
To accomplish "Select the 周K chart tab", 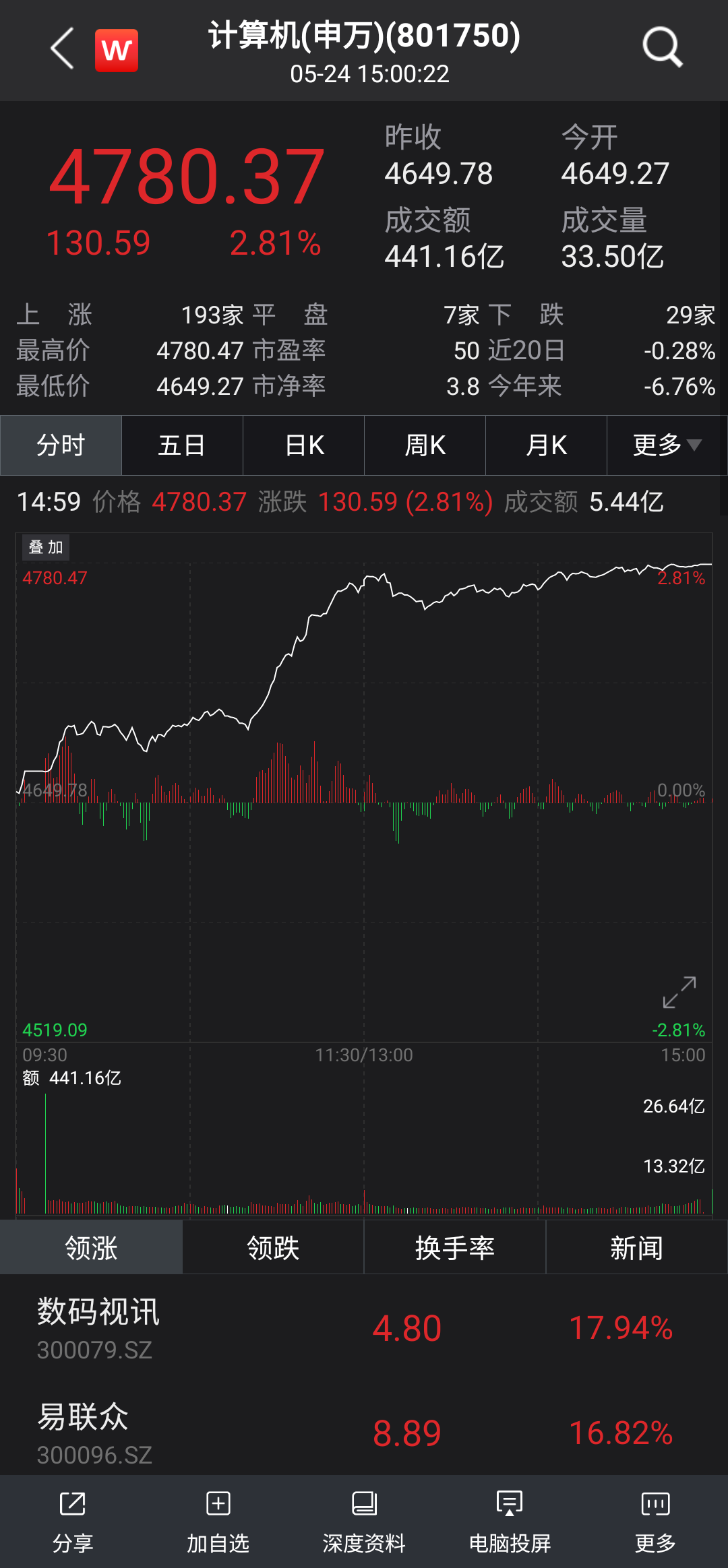I will coord(425,445).
